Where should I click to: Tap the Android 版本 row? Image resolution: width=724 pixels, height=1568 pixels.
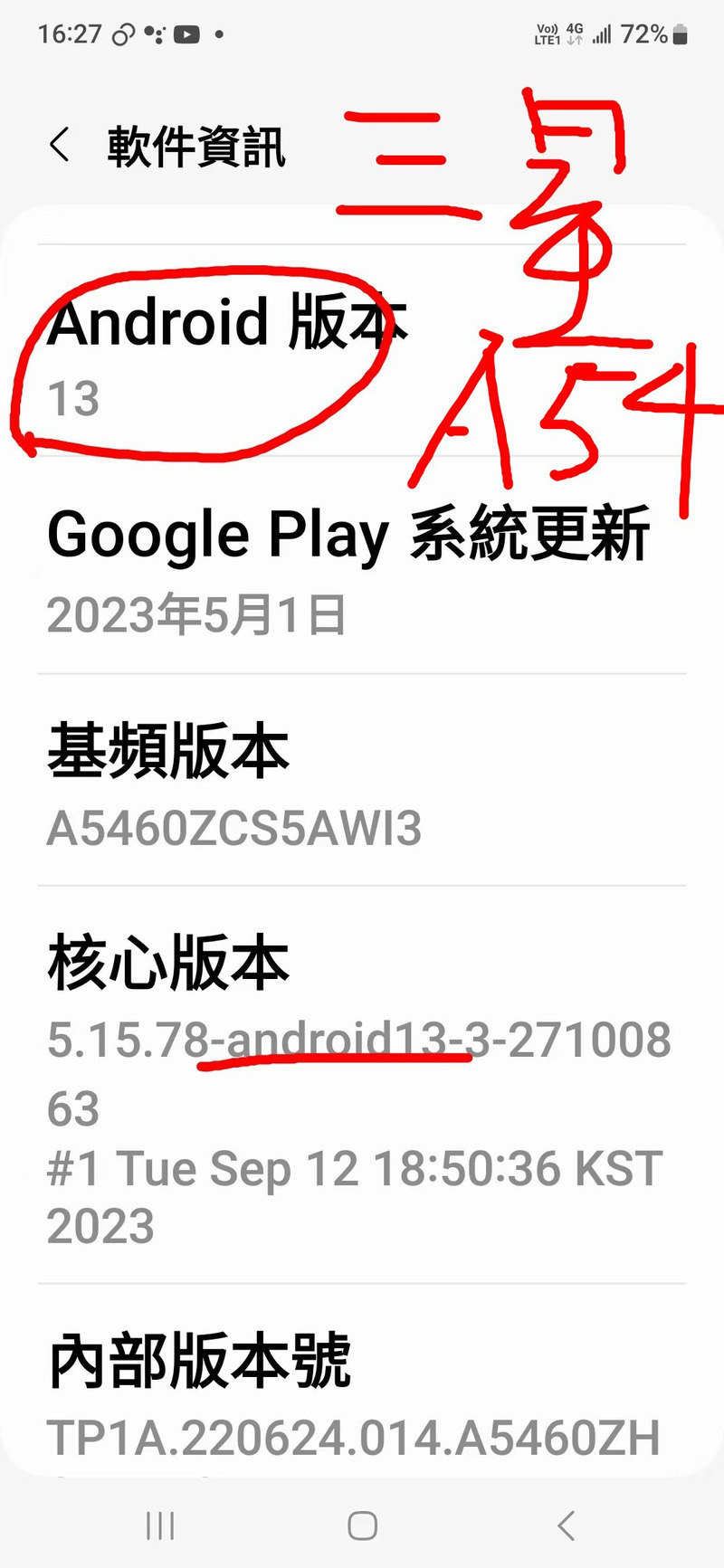tap(362, 351)
